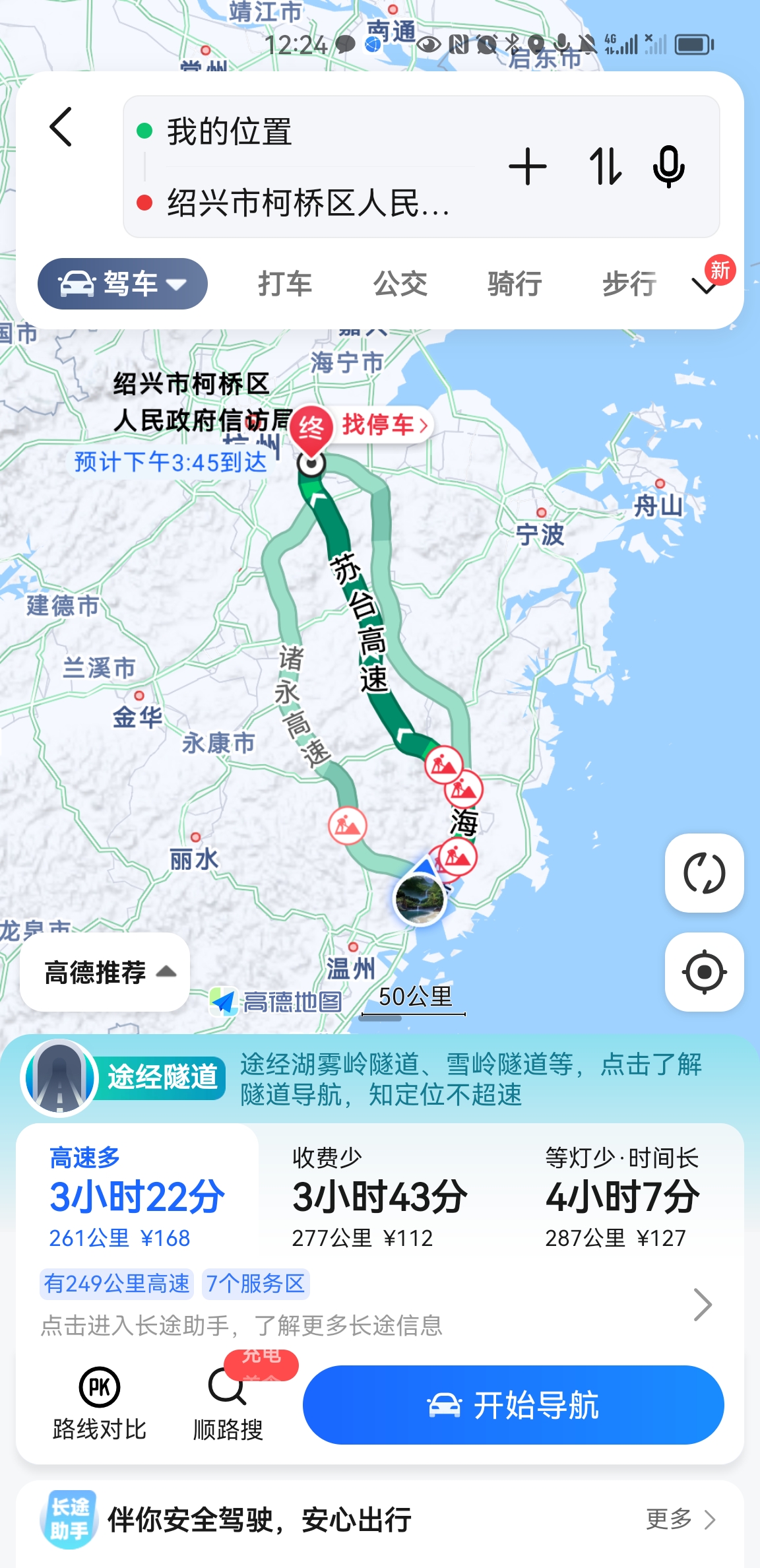
Task: Start navigation with 开始导航
Action: pos(513,1405)
